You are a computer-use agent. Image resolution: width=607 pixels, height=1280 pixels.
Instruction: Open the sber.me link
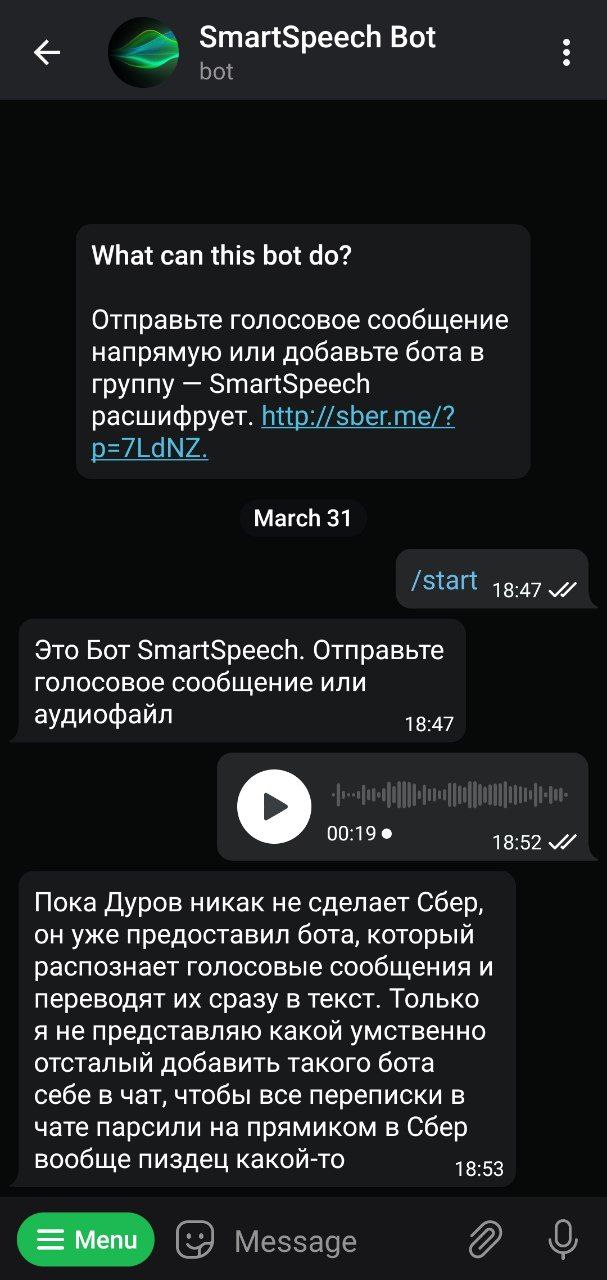tap(357, 415)
